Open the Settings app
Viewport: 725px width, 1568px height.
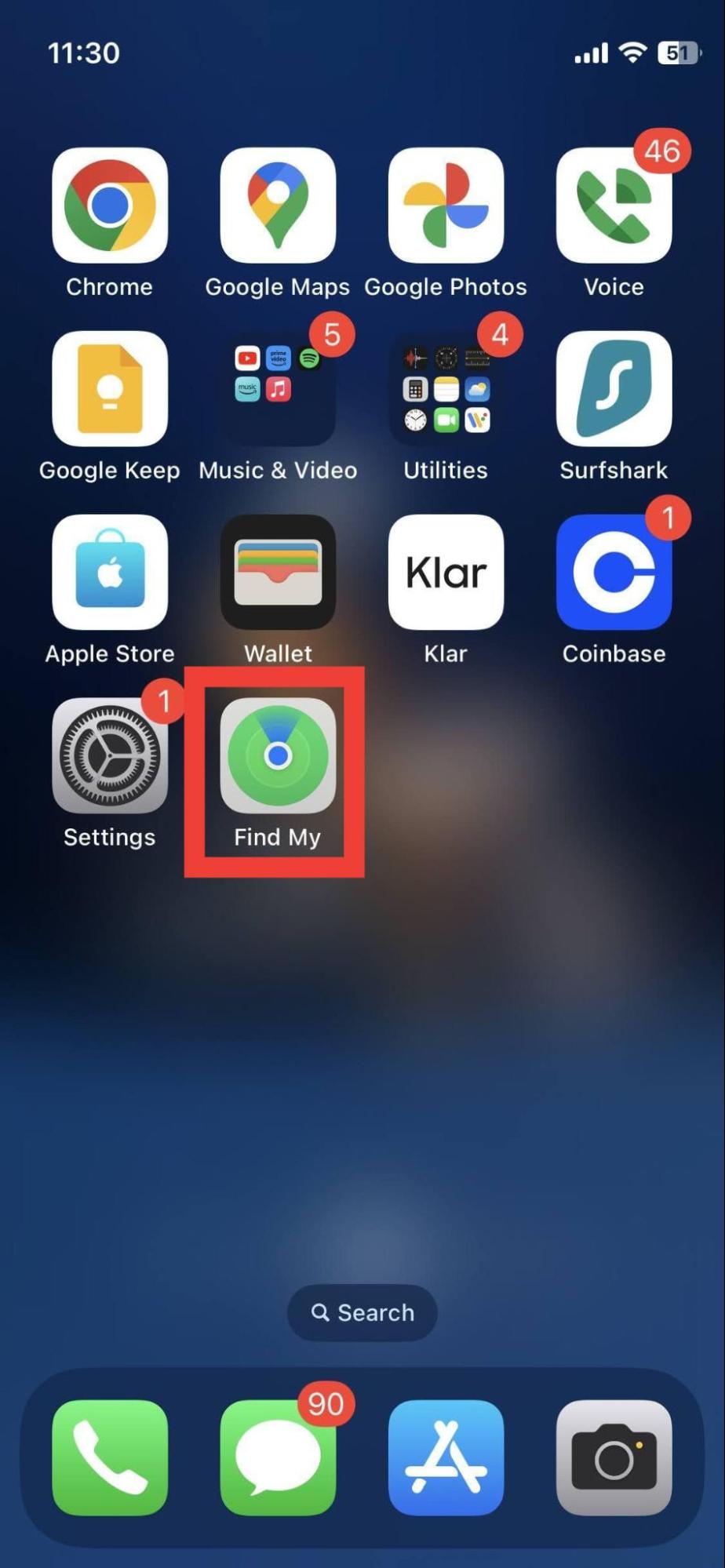coord(110,756)
